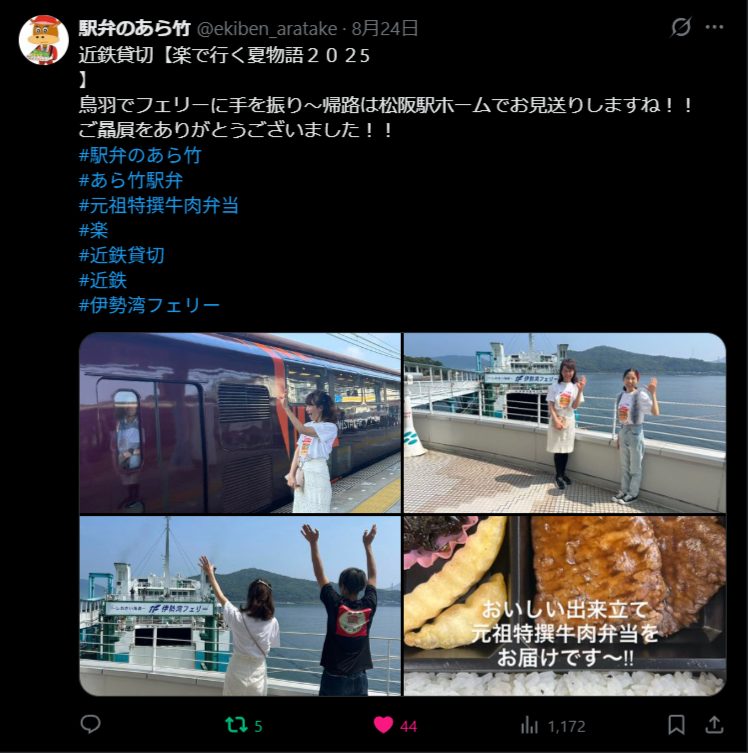Image resolution: width=748 pixels, height=753 pixels.
Task: Open hashtag #あら竹駅弁
Action: [130, 181]
